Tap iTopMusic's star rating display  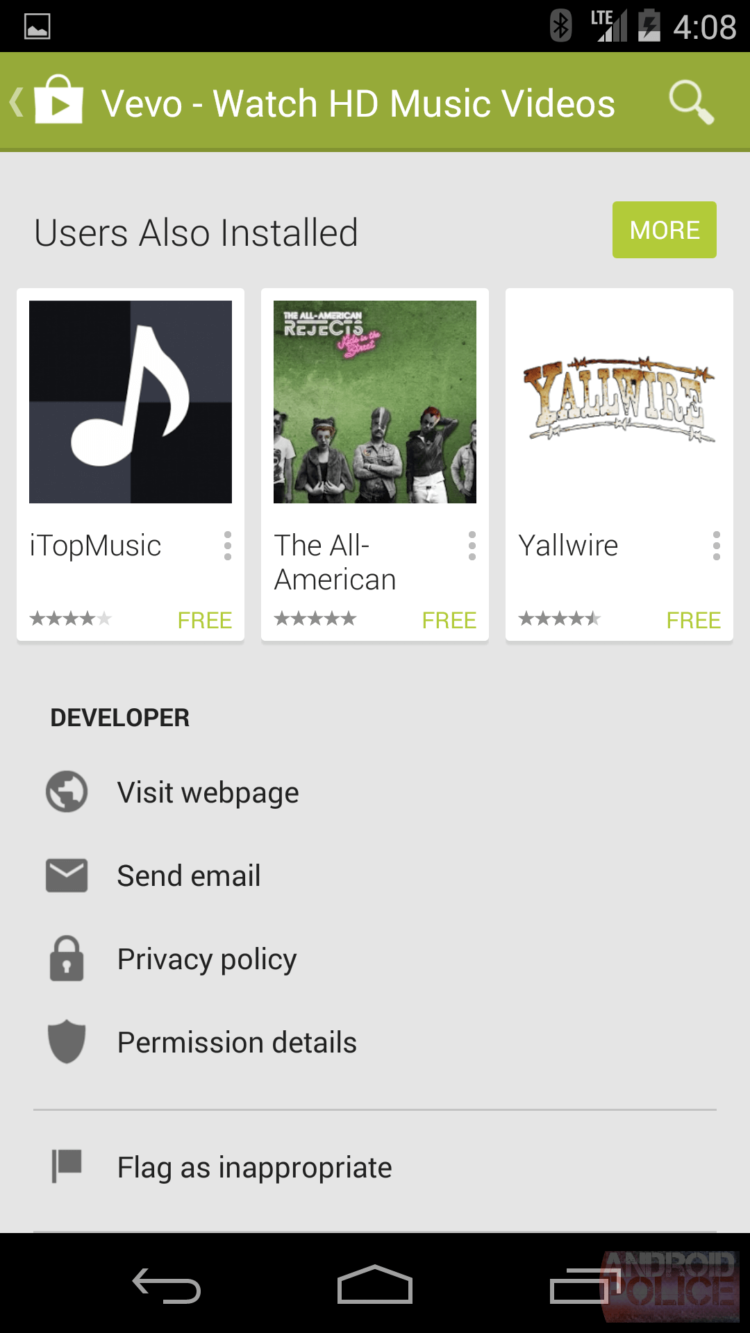click(70, 618)
